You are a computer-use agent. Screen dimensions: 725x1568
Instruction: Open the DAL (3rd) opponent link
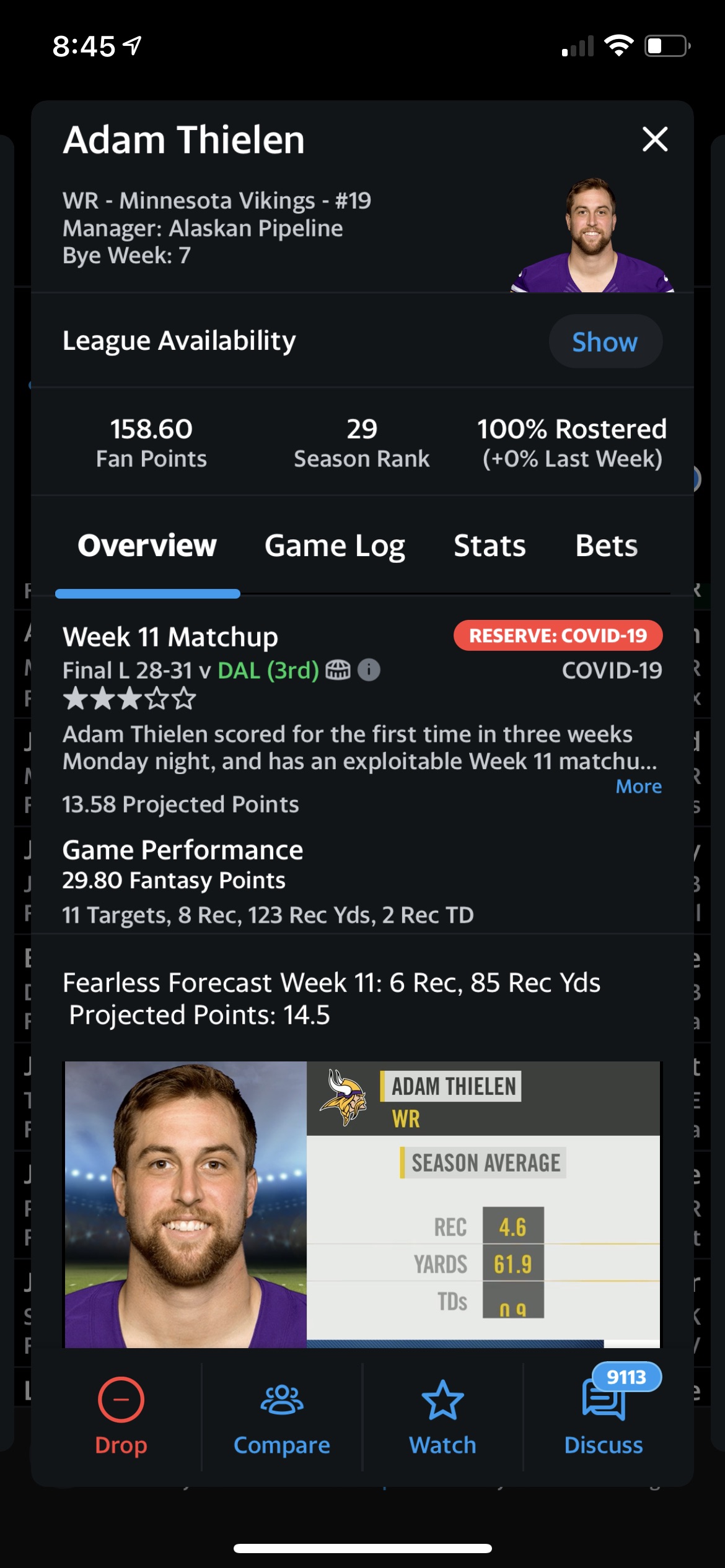(x=268, y=670)
